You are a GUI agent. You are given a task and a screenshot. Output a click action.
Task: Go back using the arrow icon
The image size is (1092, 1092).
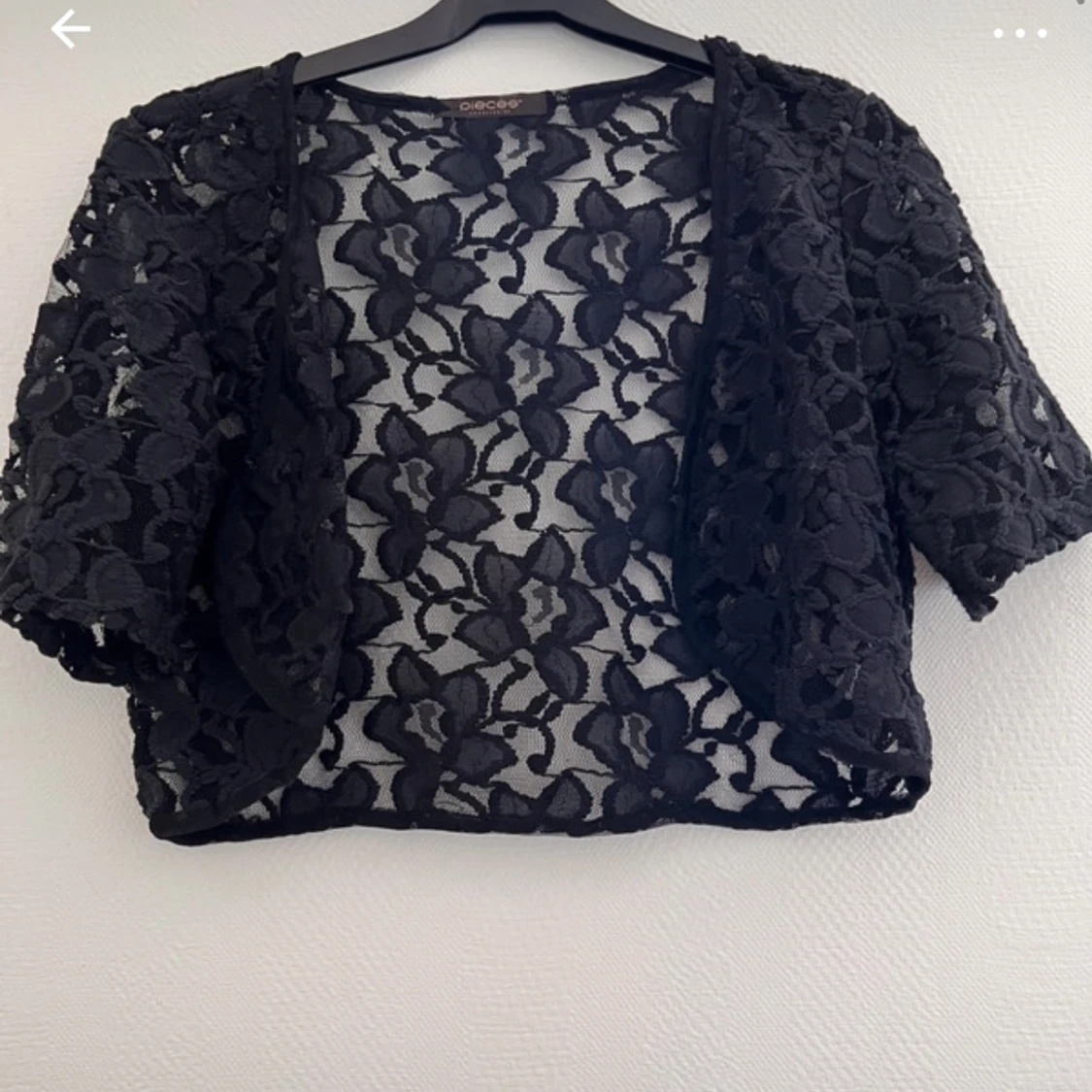click(70, 30)
